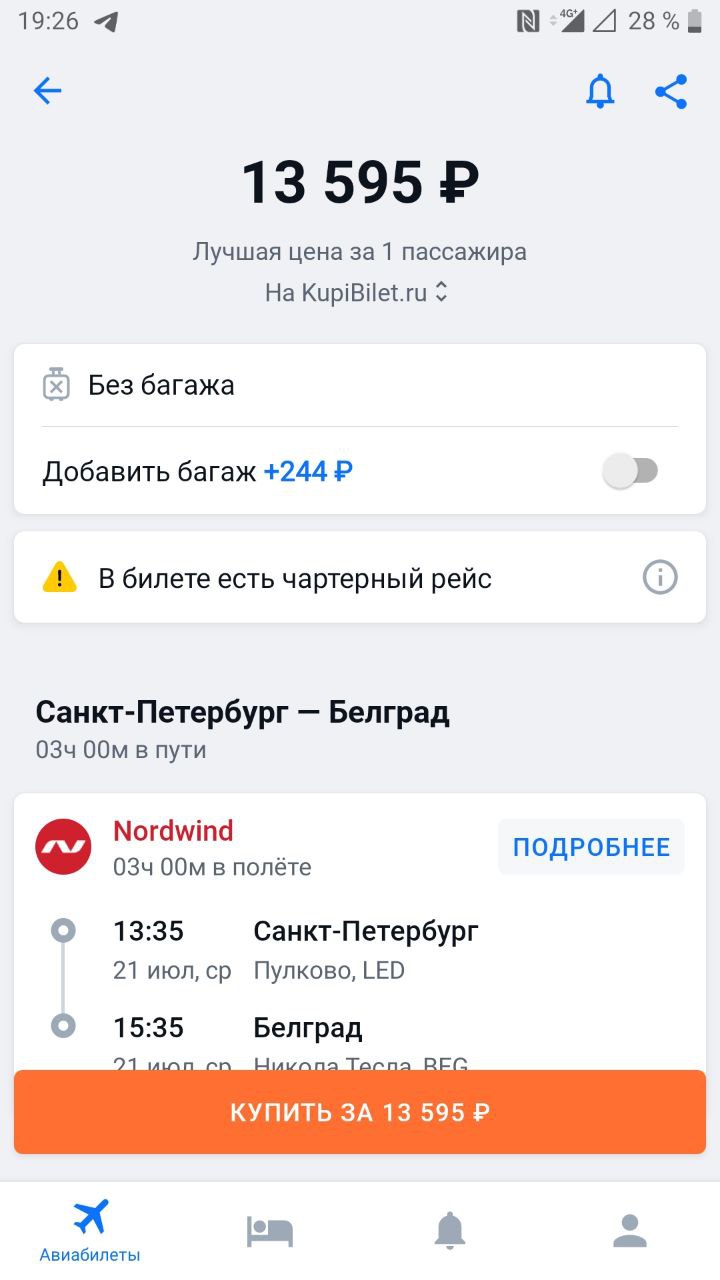Switch to the Авиабилеты tab
Screen dimensions: 720x1280
[90, 1230]
